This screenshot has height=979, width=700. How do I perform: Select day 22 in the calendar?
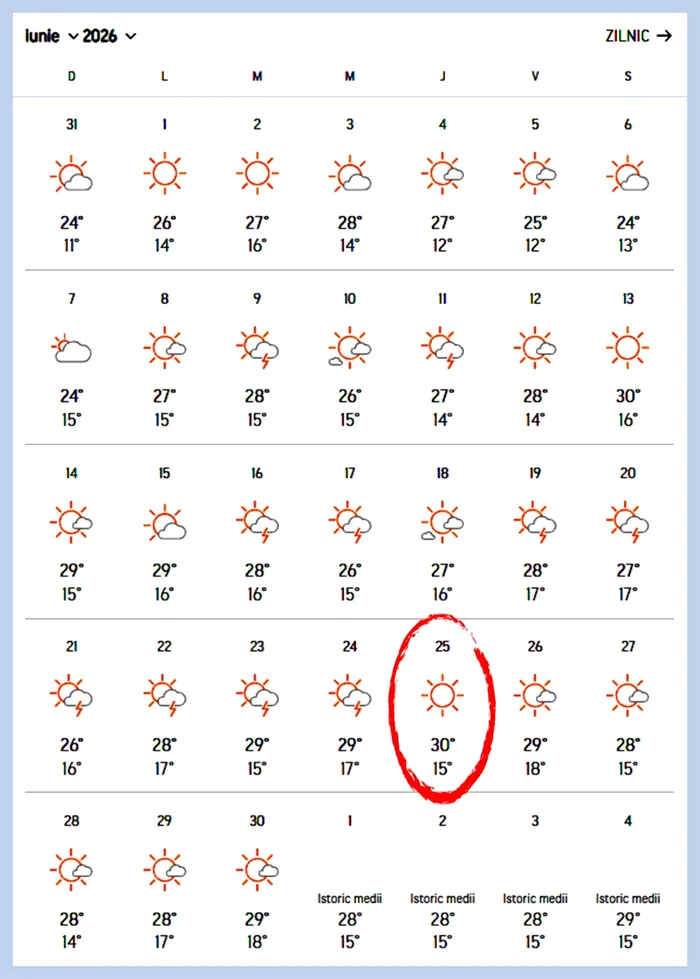pyautogui.click(x=164, y=705)
